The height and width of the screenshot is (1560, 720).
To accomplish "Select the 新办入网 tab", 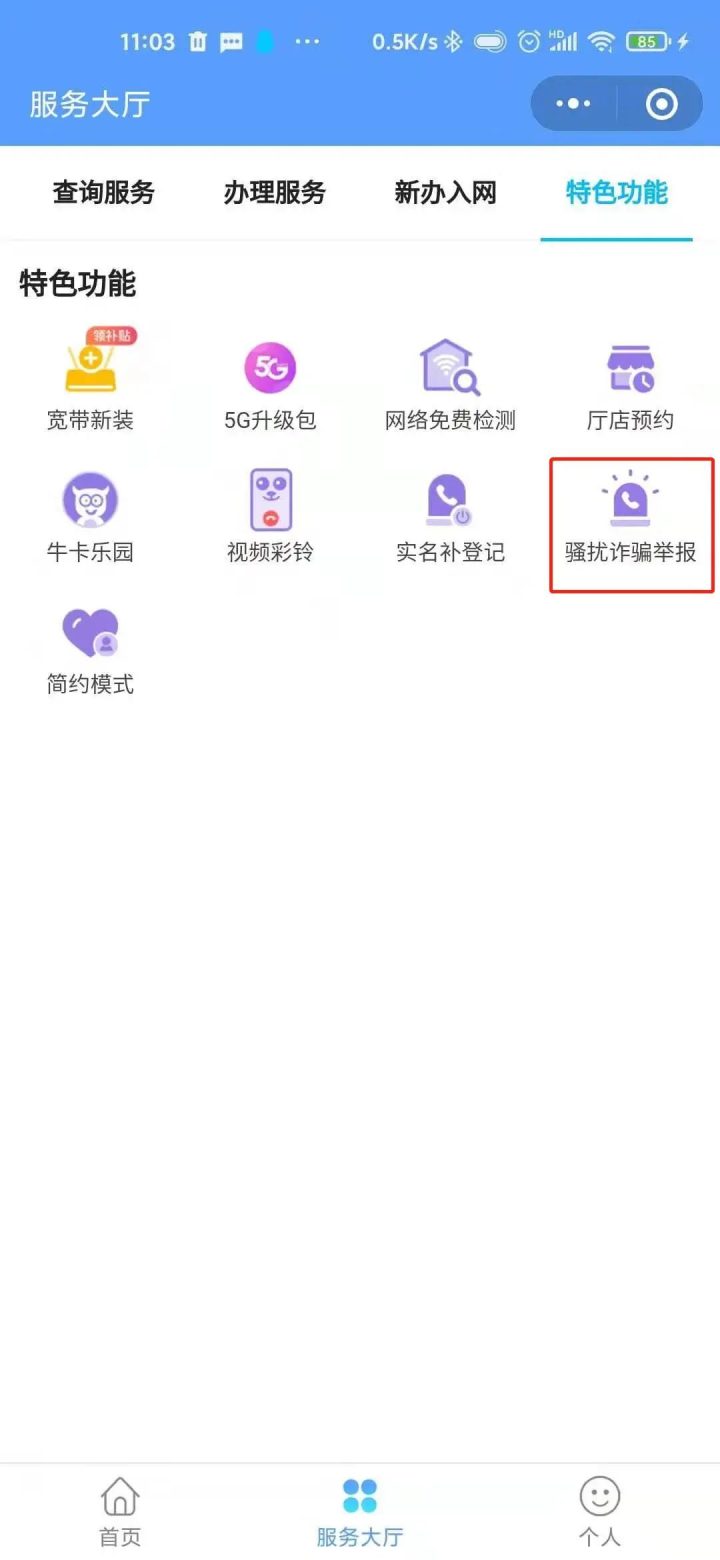I will pos(446,192).
